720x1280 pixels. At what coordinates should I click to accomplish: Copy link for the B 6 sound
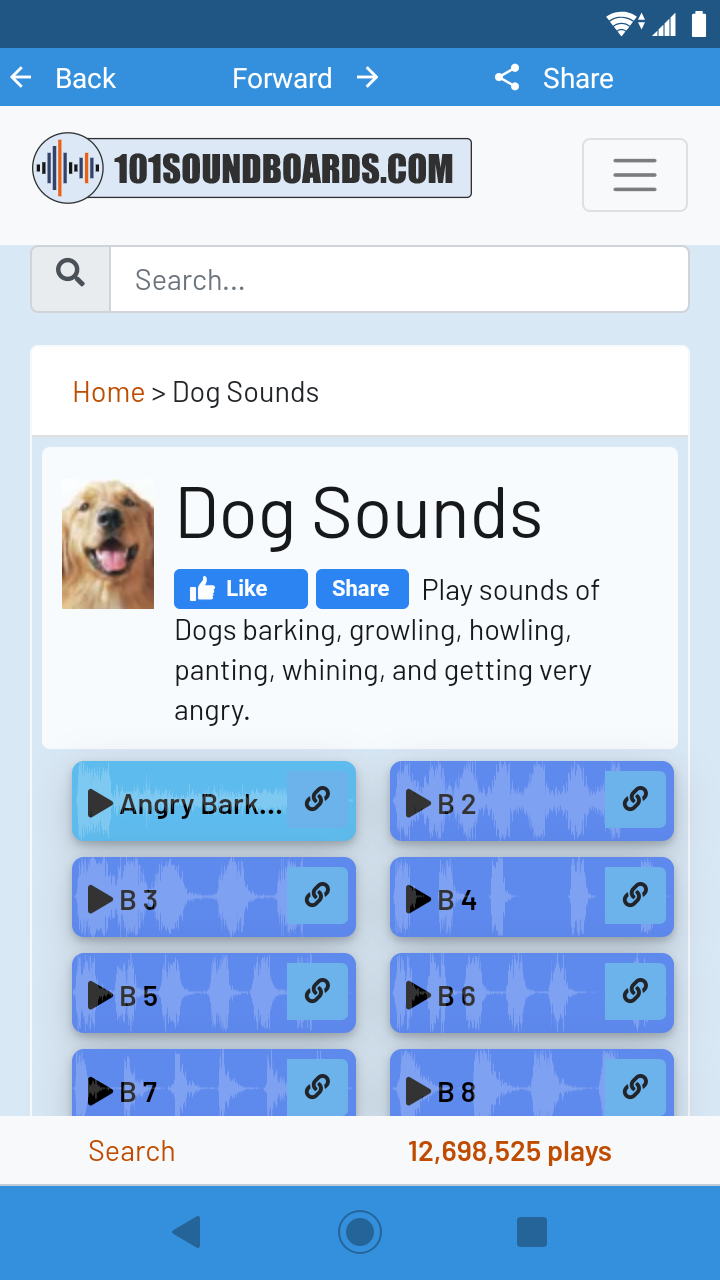634,993
